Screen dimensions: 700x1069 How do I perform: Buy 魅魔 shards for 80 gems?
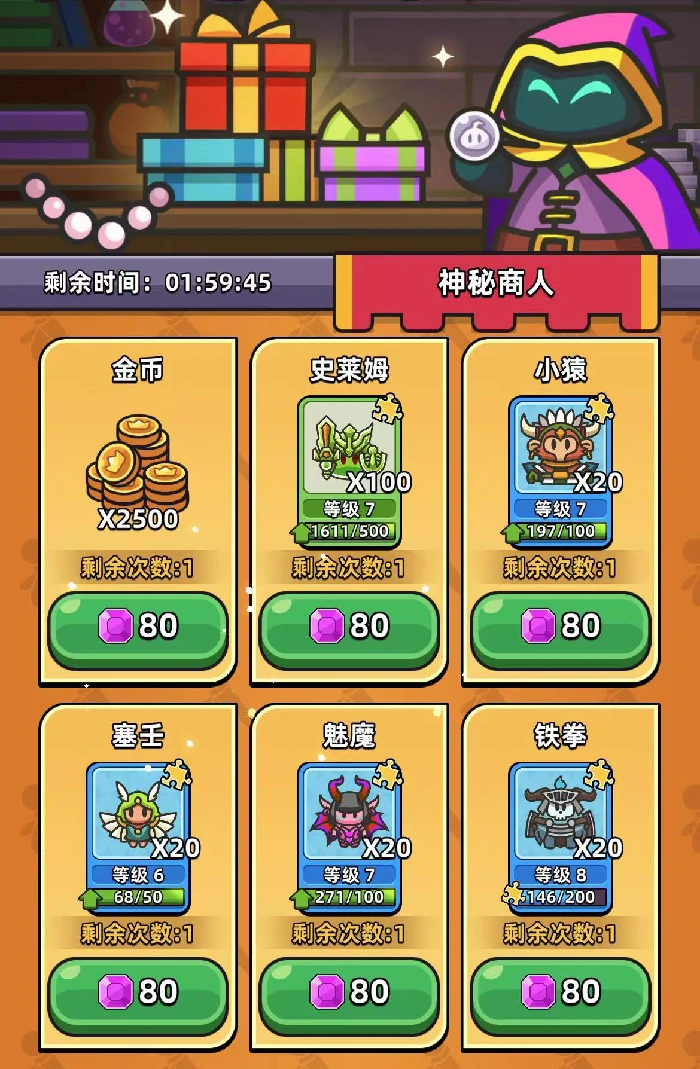(x=349, y=992)
